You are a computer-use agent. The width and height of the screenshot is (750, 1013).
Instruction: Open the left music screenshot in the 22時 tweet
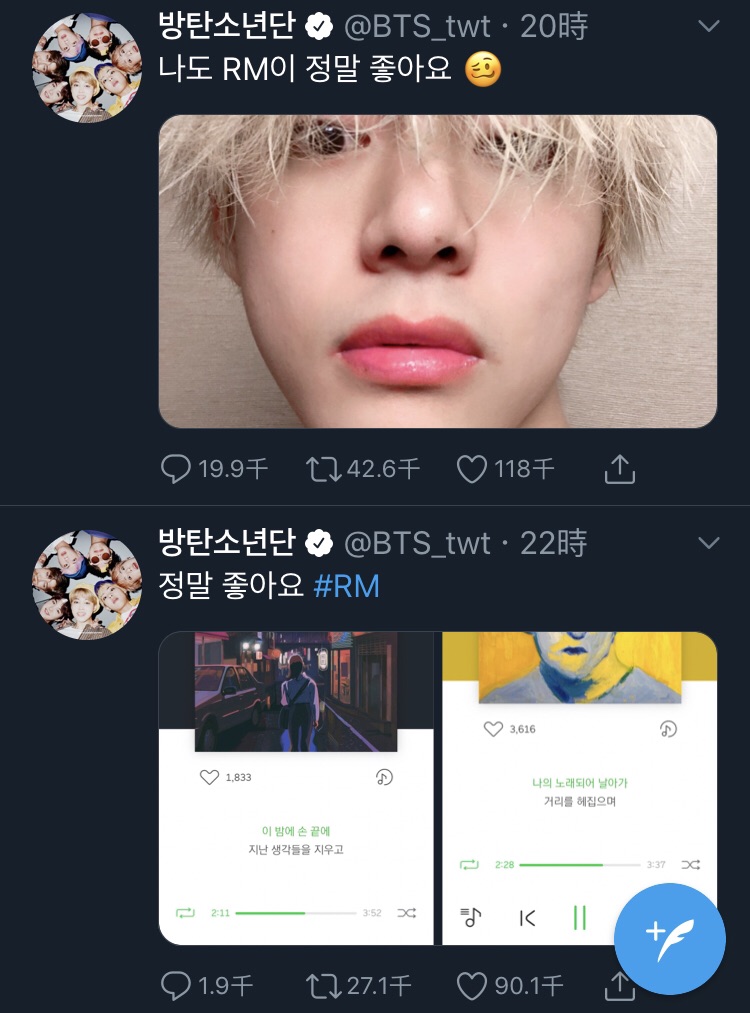point(295,788)
